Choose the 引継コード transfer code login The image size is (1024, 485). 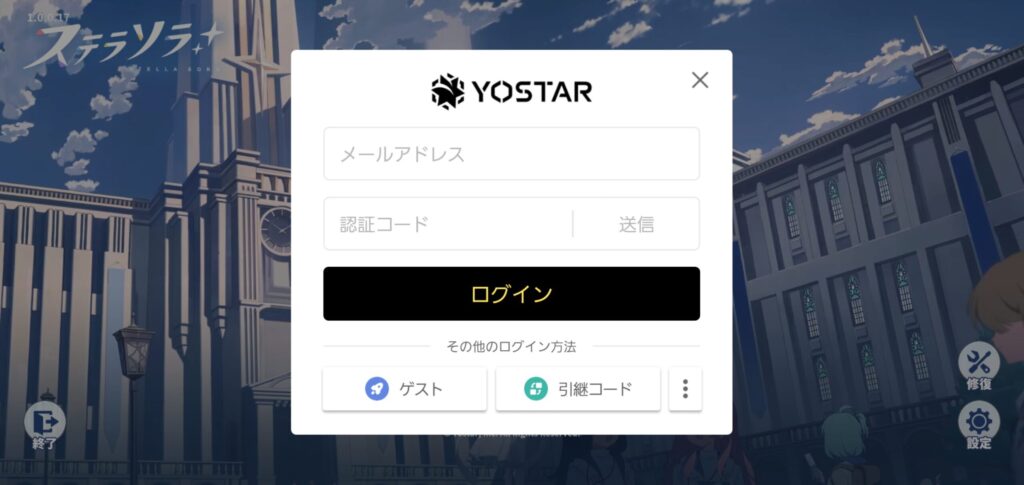(578, 389)
